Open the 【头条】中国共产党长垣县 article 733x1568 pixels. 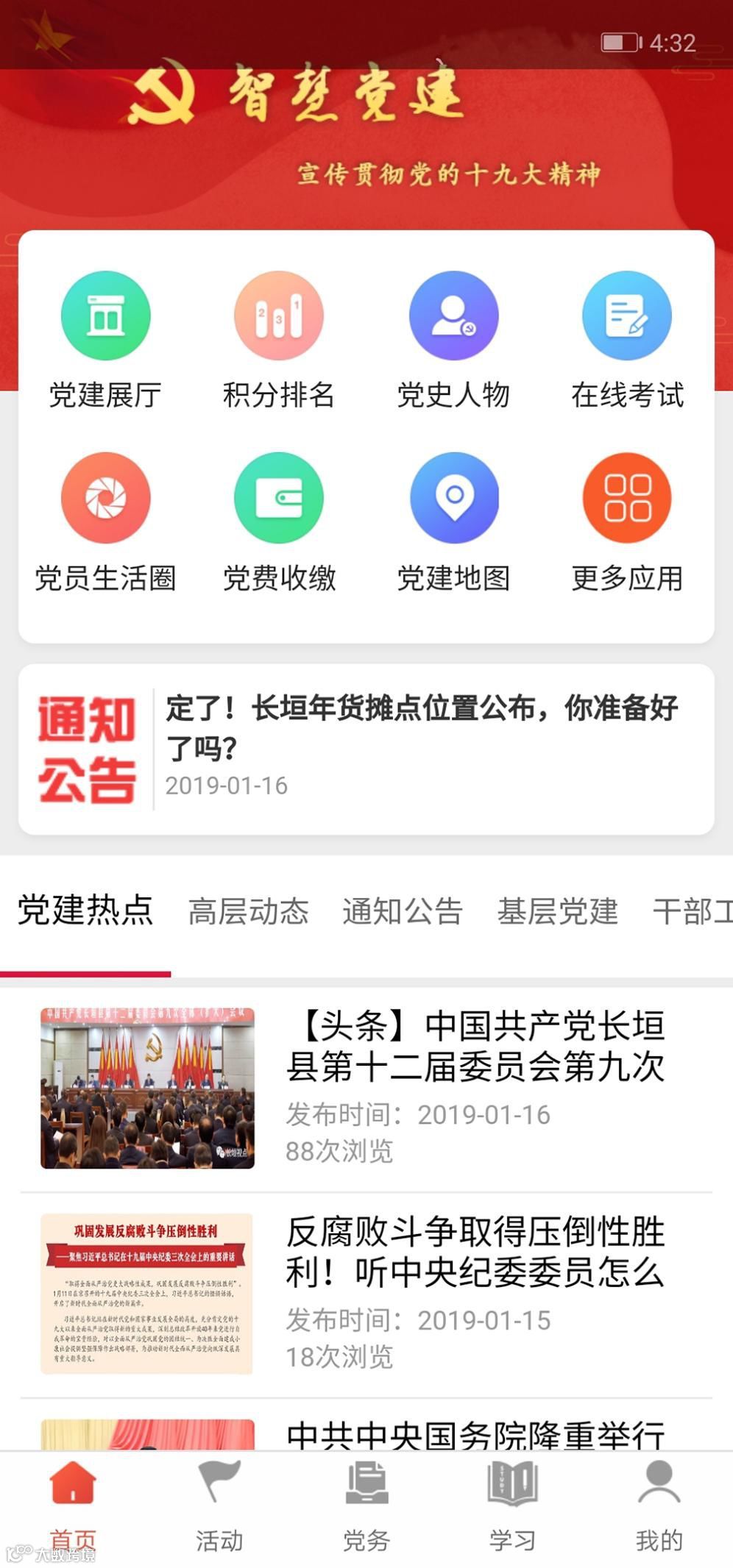pos(366,1088)
